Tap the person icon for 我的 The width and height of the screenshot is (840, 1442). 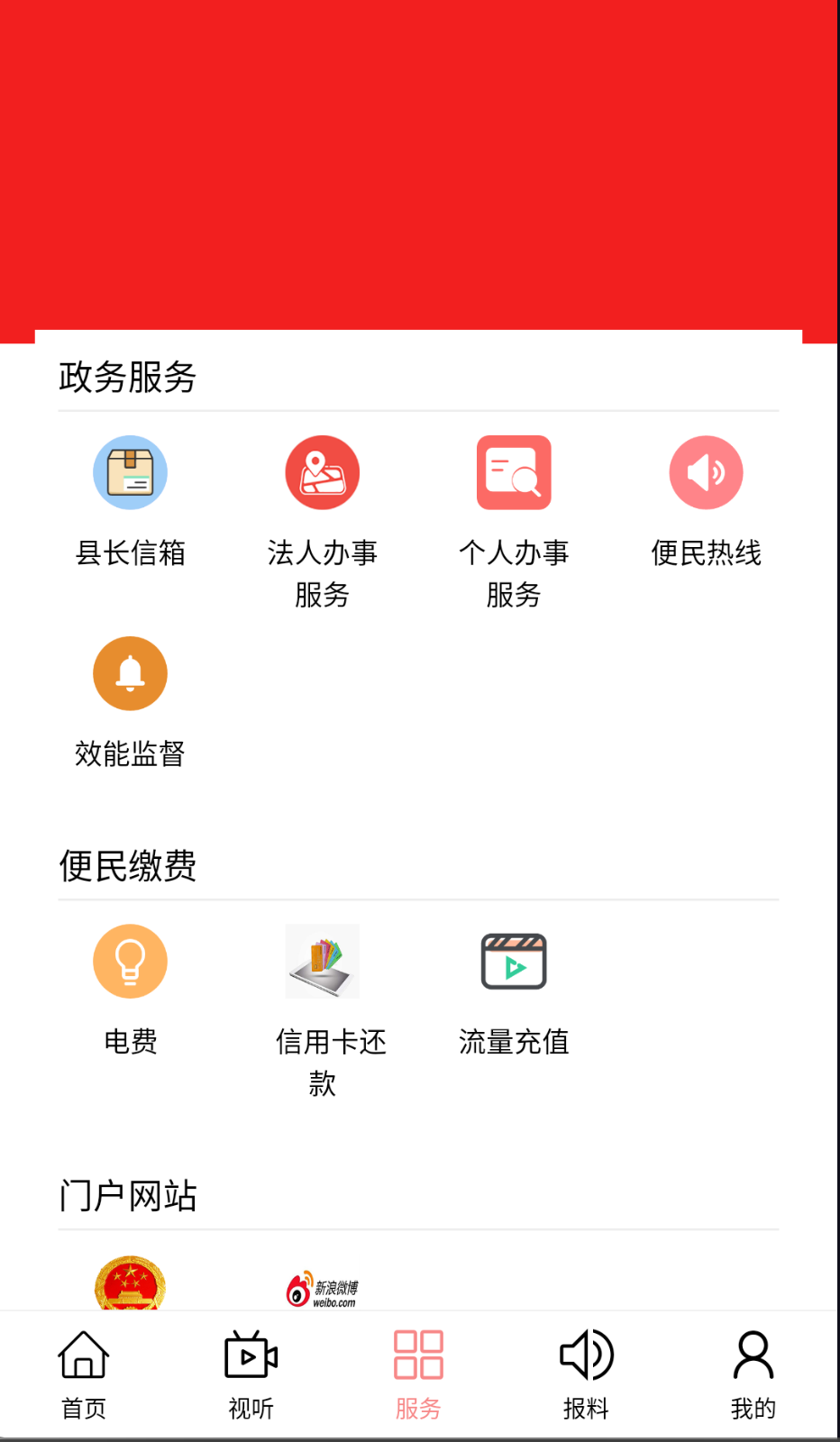point(753,1354)
